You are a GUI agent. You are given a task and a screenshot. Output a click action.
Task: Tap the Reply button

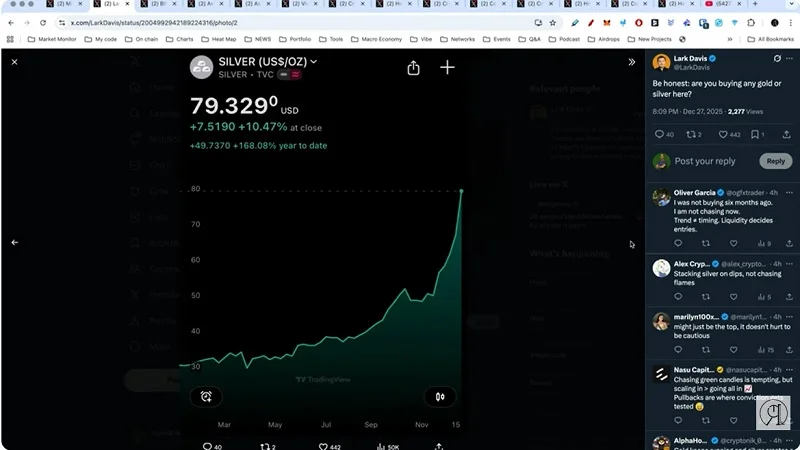[x=776, y=161]
